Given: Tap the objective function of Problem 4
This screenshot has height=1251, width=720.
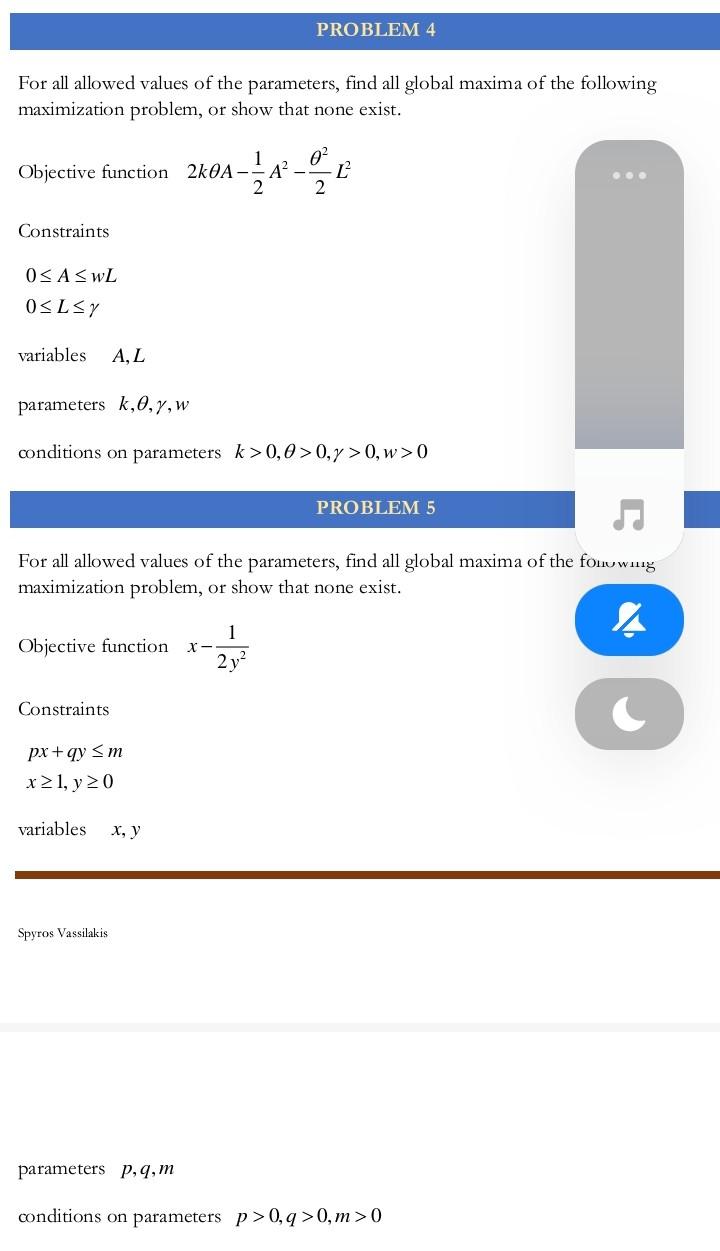Looking at the screenshot, I should pos(265,172).
